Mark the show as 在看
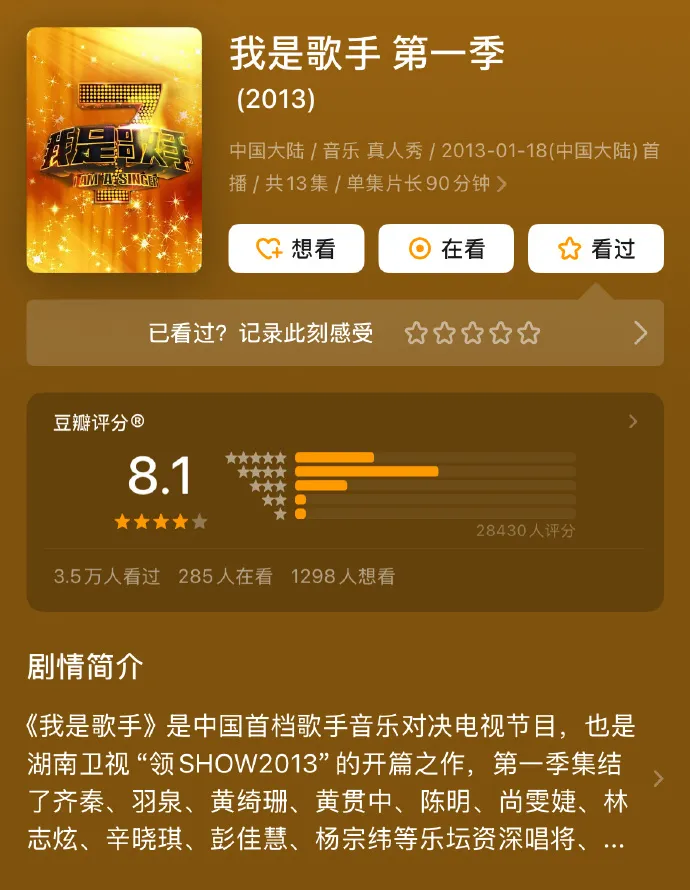Viewport: 690px width, 890px height. [x=446, y=249]
